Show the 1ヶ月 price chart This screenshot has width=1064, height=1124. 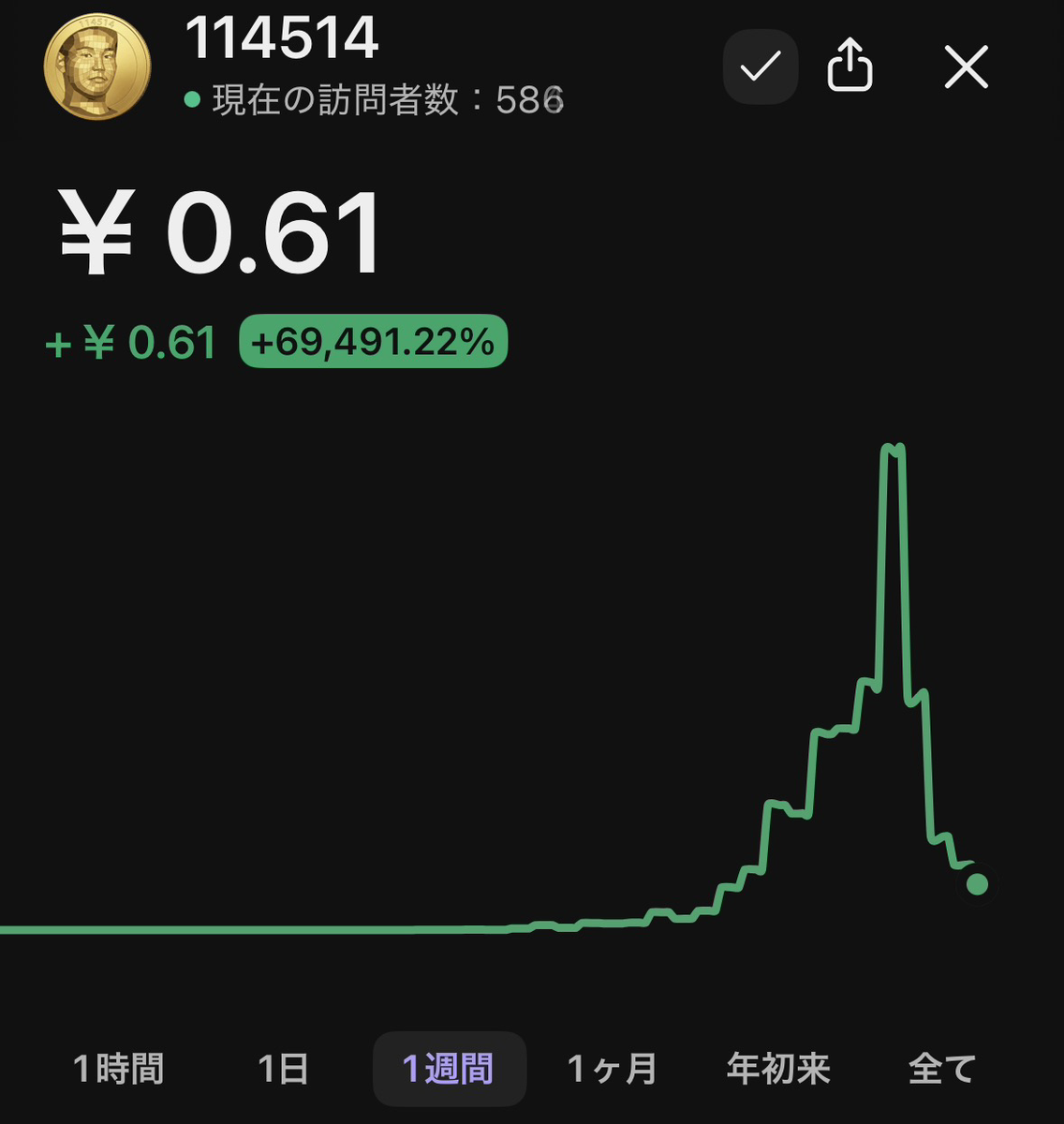click(x=613, y=1069)
